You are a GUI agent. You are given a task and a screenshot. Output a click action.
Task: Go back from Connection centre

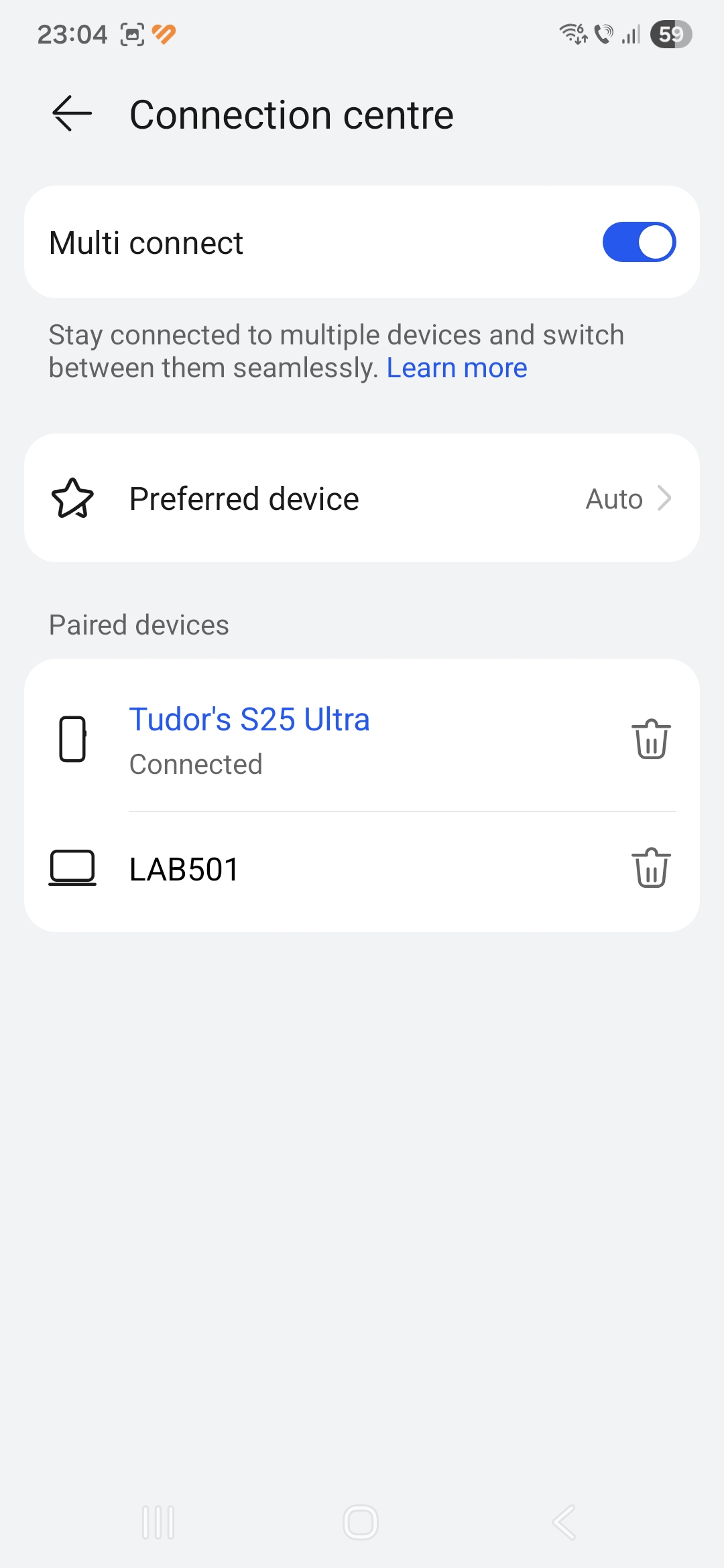tap(72, 114)
